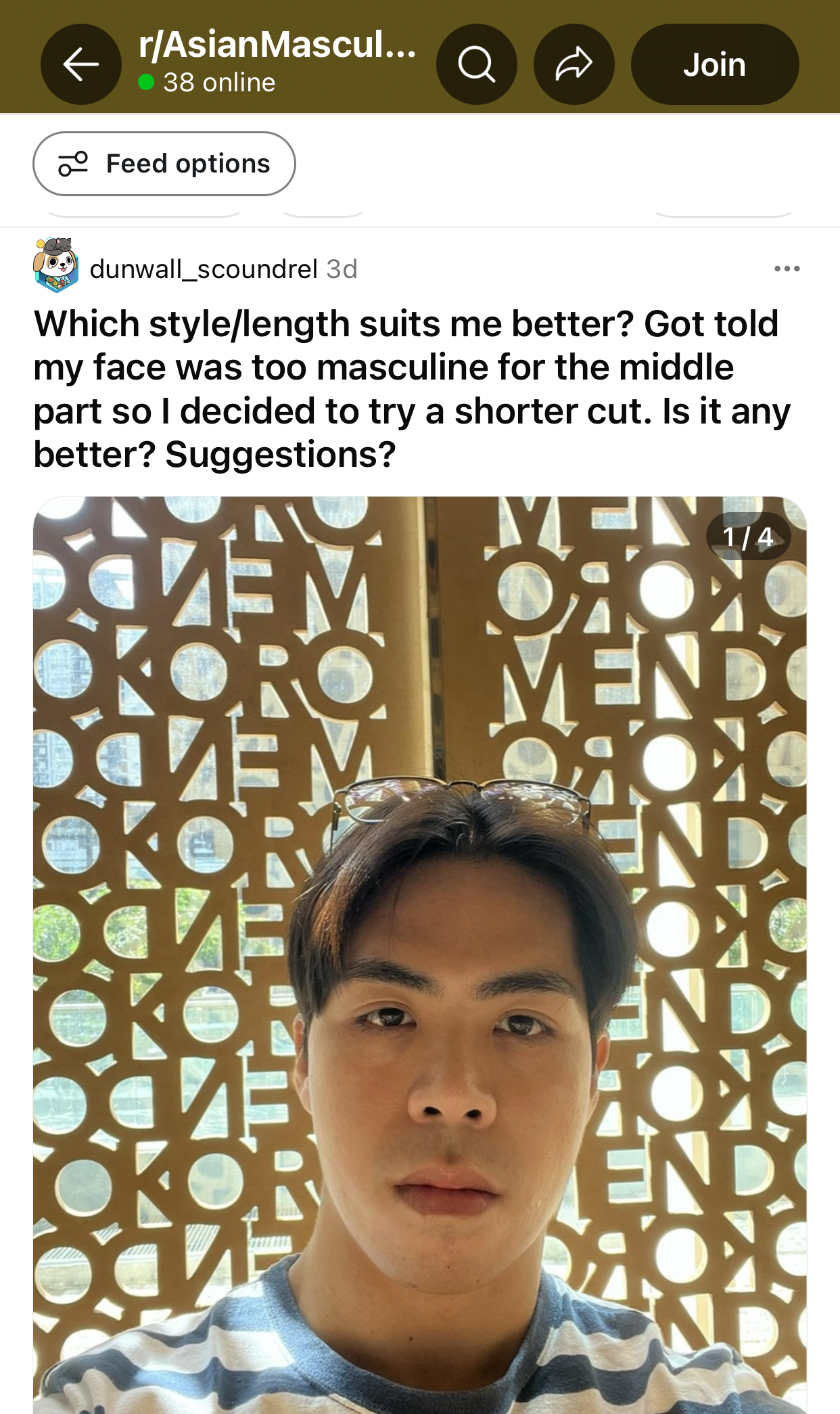
Task: Share this subreddit
Action: (574, 64)
